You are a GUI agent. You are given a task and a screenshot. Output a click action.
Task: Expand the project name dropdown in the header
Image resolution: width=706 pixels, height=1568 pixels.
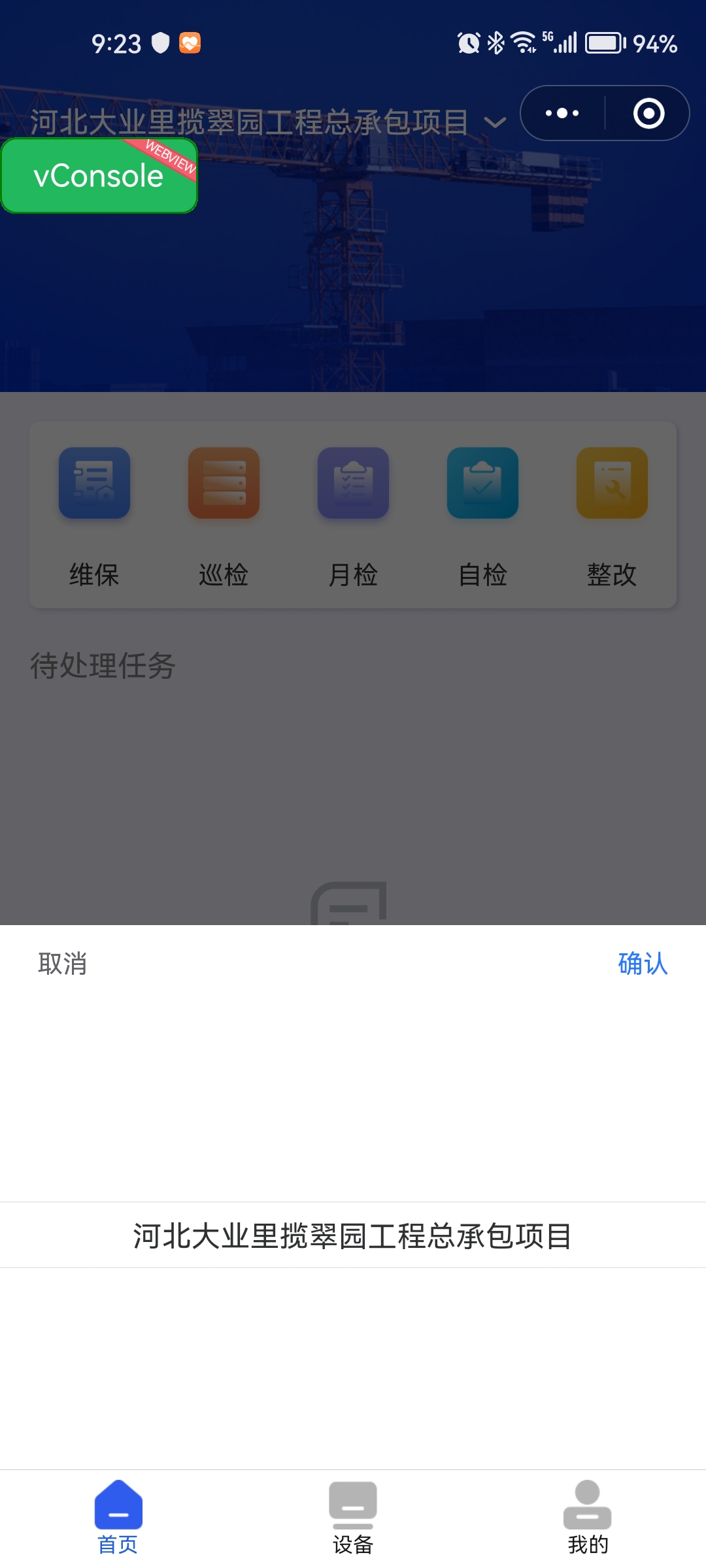[x=495, y=122]
